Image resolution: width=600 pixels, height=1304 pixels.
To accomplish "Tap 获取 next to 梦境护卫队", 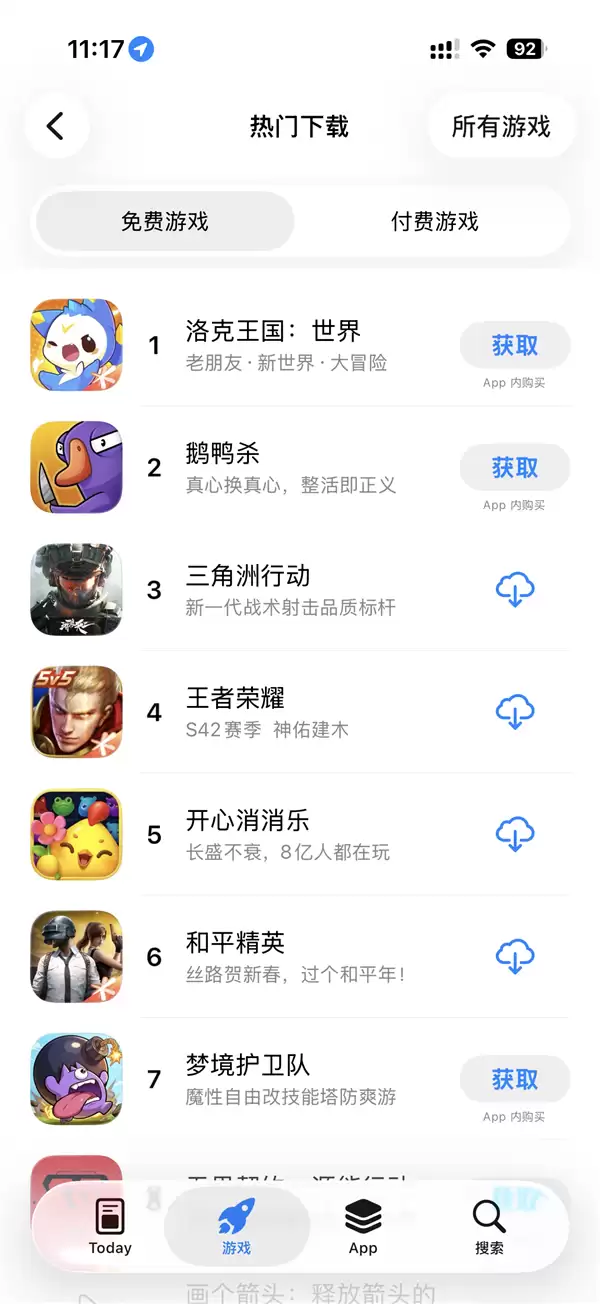I will (515, 1080).
